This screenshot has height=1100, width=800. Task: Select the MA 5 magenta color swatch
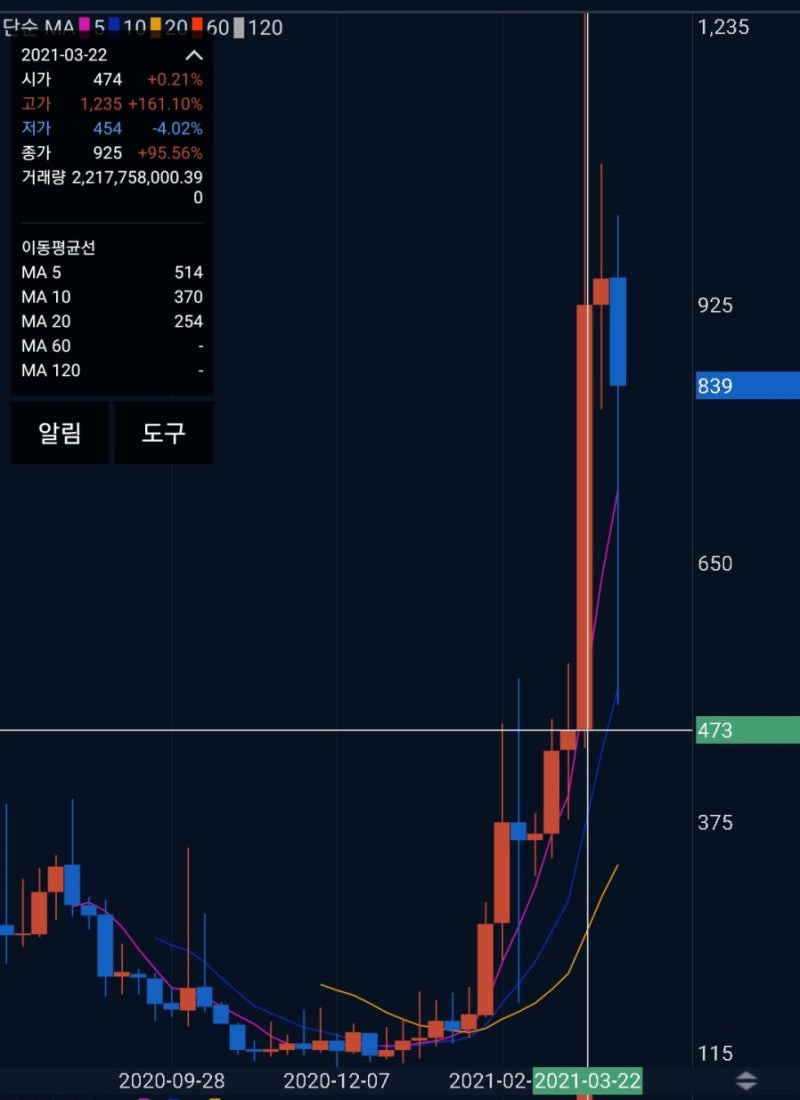click(x=83, y=23)
